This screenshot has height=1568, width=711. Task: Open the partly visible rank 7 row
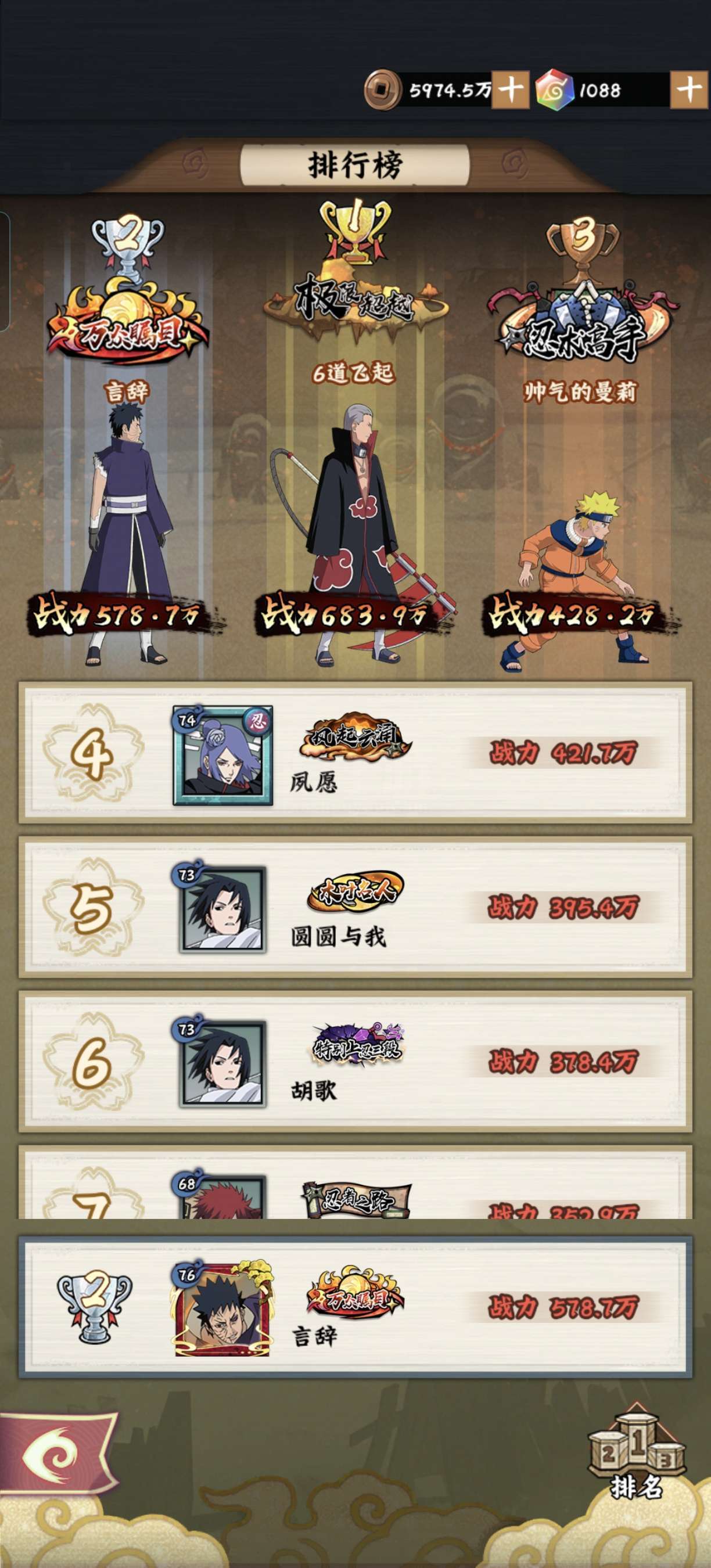(x=355, y=1182)
